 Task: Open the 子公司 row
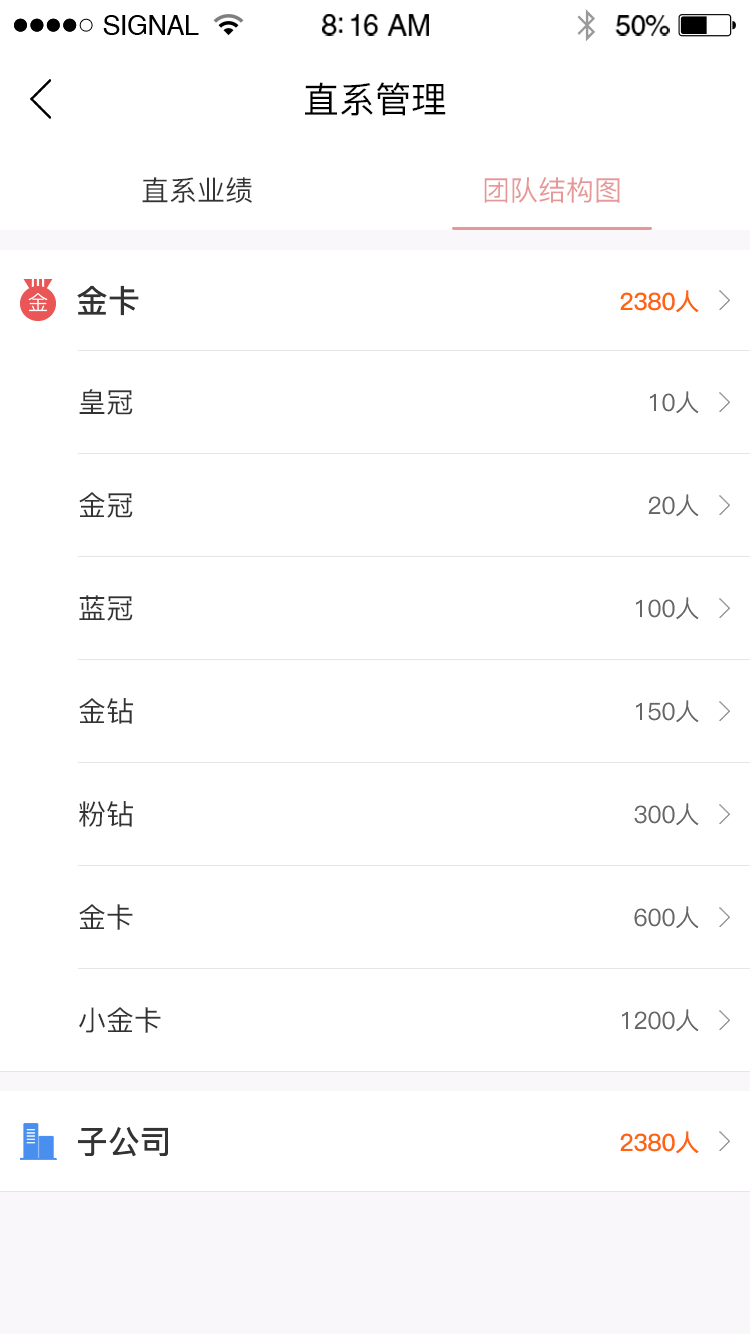375,1142
